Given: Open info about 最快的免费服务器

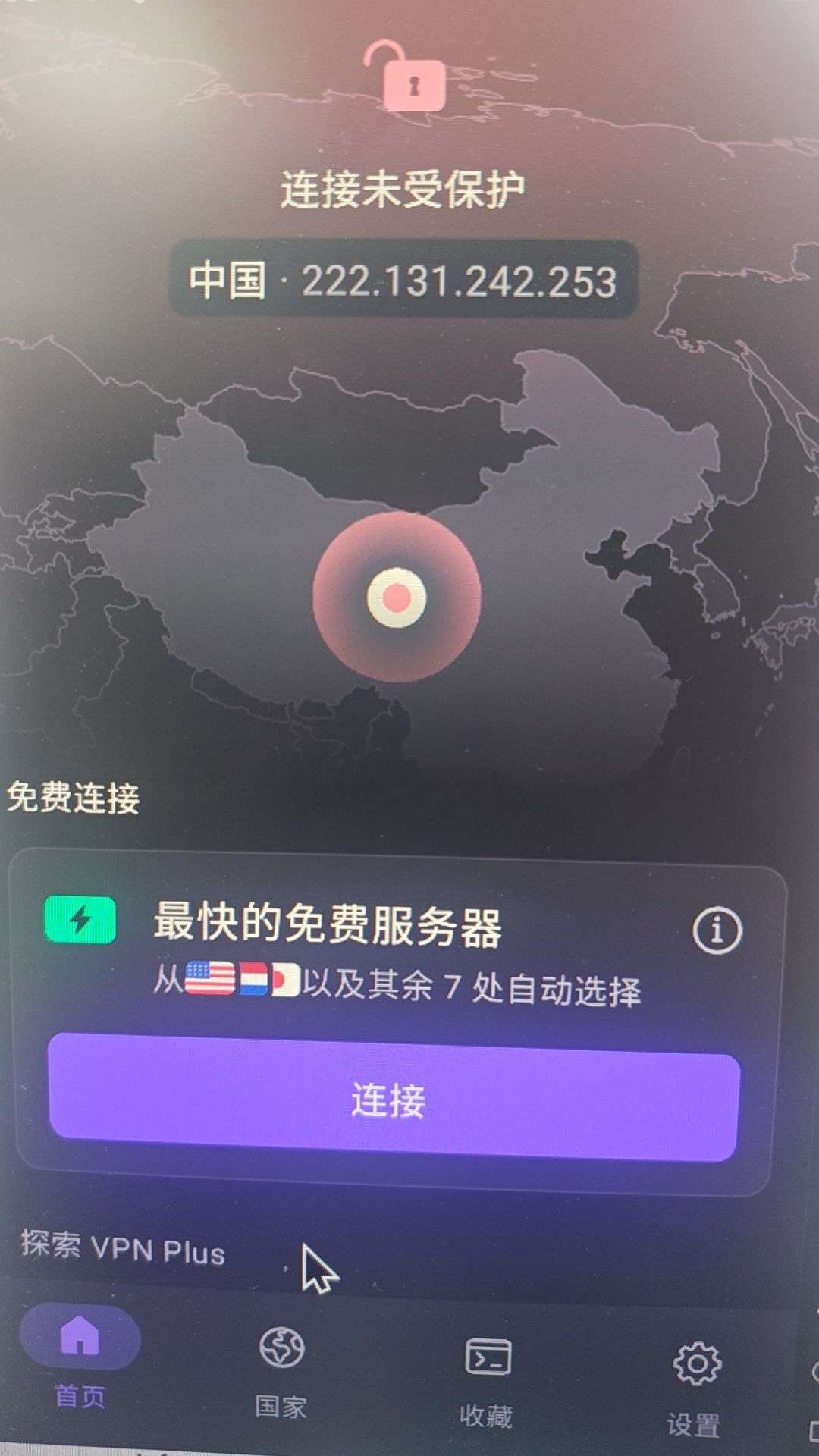Looking at the screenshot, I should pos(717,930).
